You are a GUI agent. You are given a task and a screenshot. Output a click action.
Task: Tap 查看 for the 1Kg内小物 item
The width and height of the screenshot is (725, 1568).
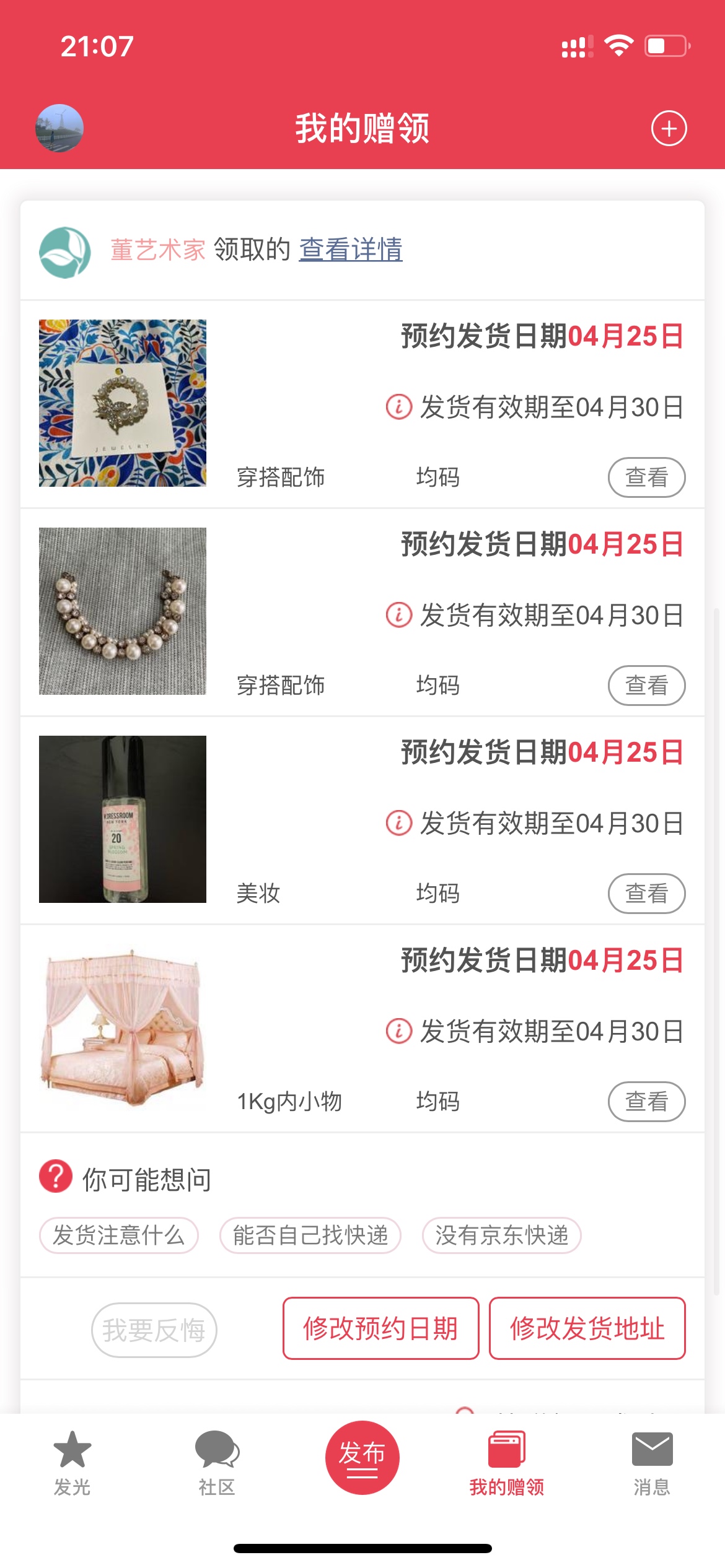(x=646, y=1102)
